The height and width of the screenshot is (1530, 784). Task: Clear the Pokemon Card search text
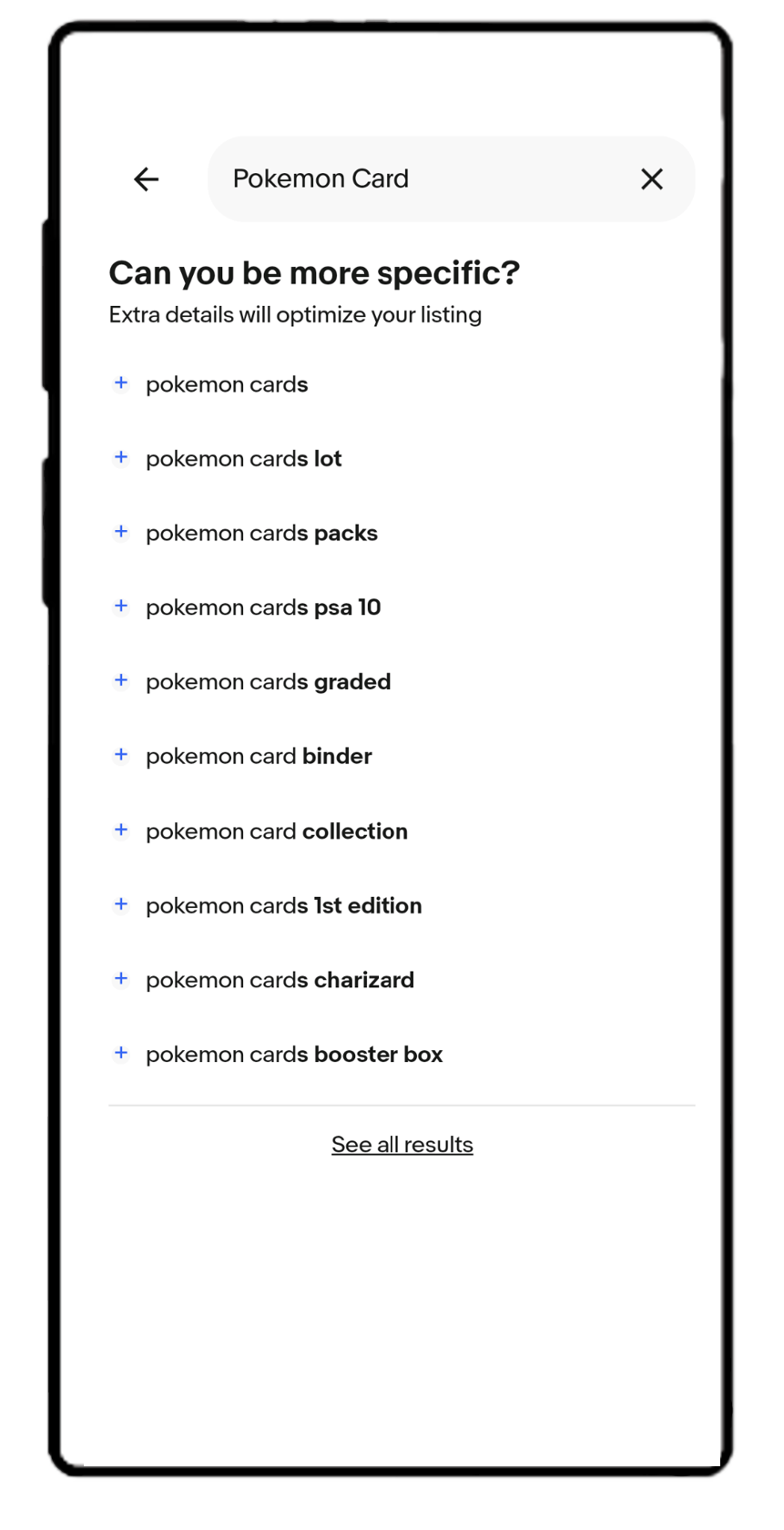(651, 179)
